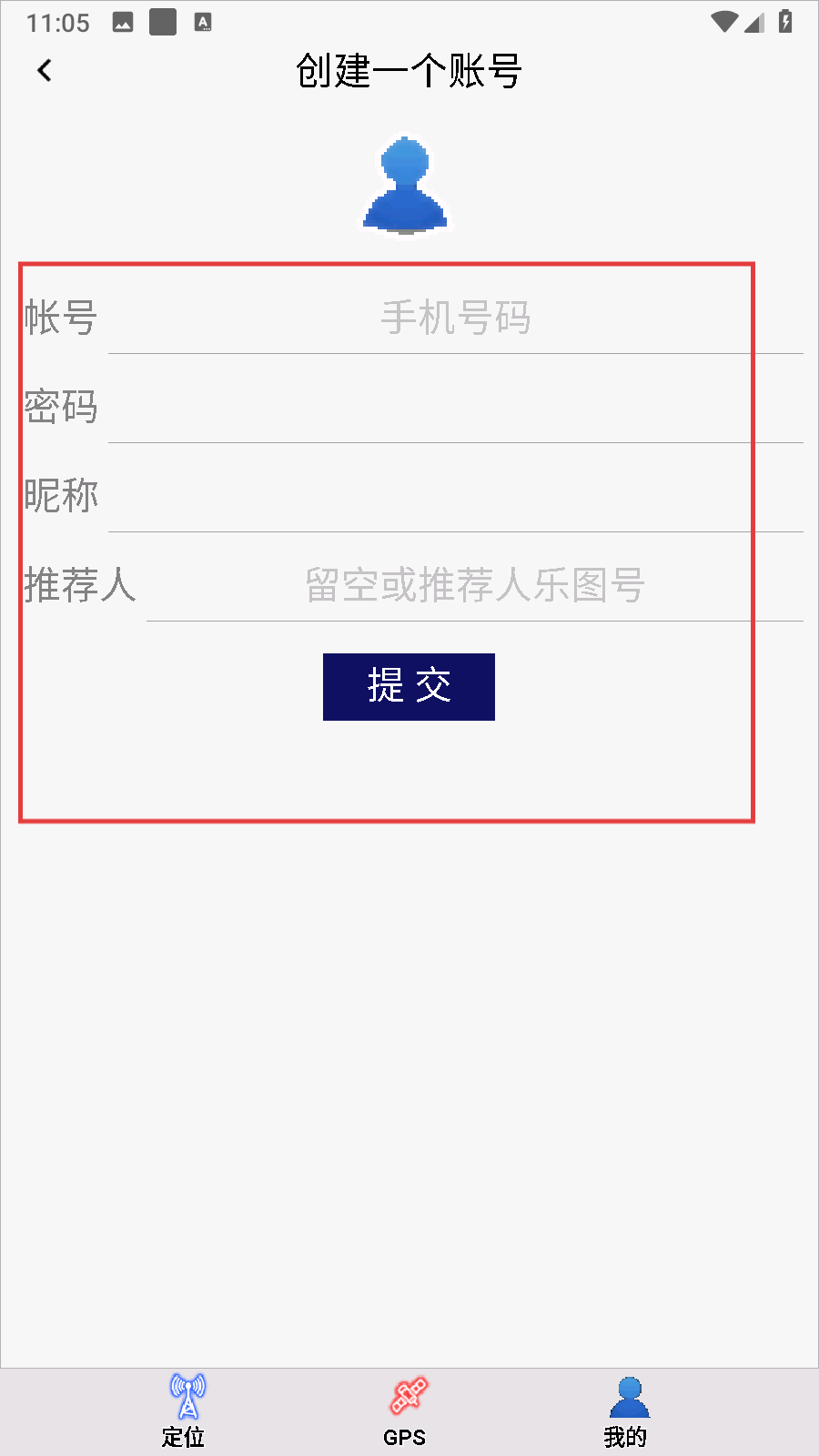Go back using the top-left arrow
The height and width of the screenshot is (1456, 819).
coord(45,70)
